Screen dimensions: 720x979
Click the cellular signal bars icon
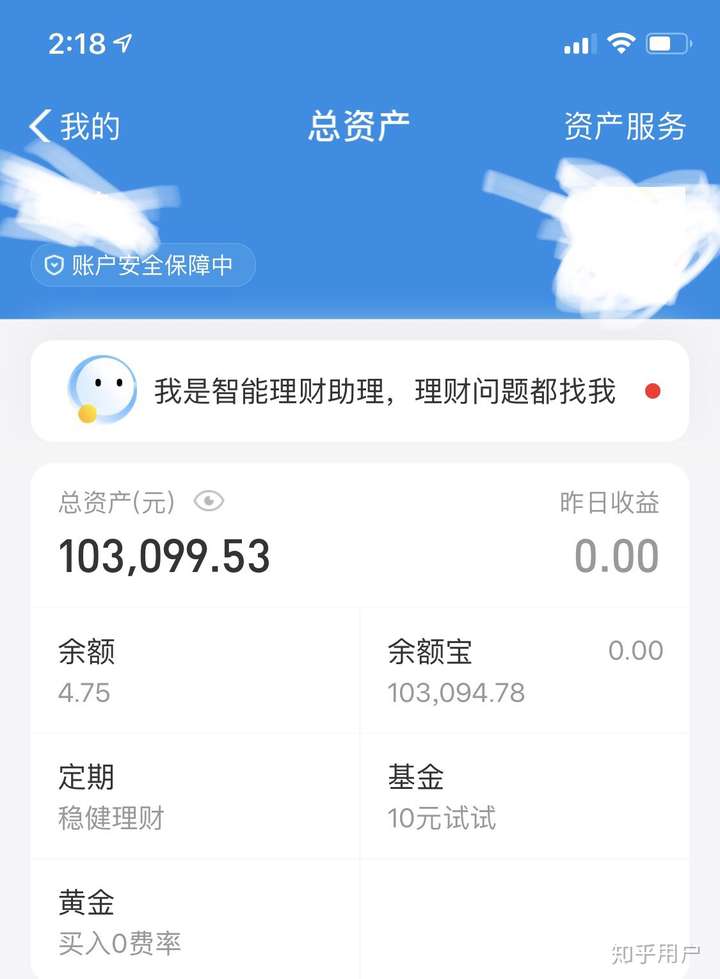(x=578, y=43)
